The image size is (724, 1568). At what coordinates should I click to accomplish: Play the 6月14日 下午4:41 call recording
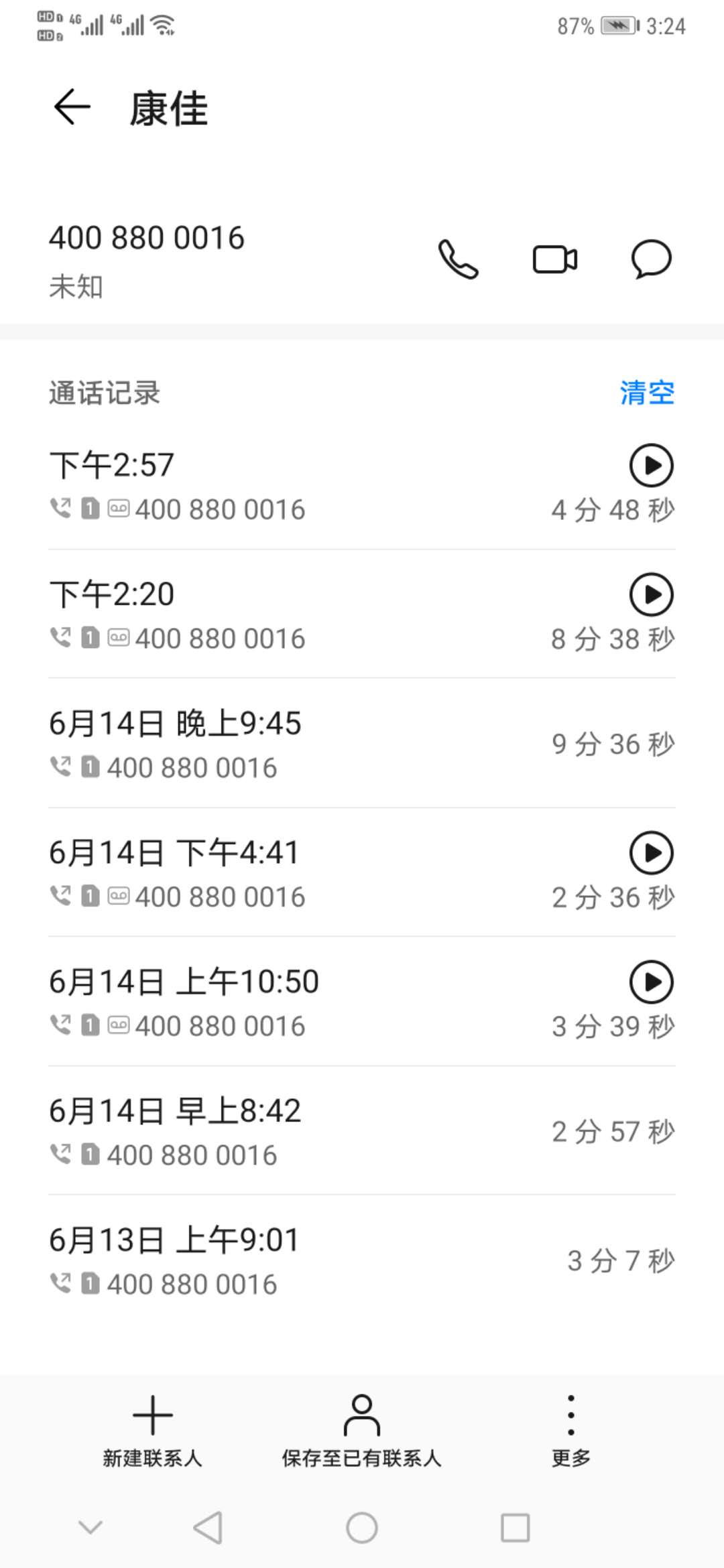(x=651, y=853)
